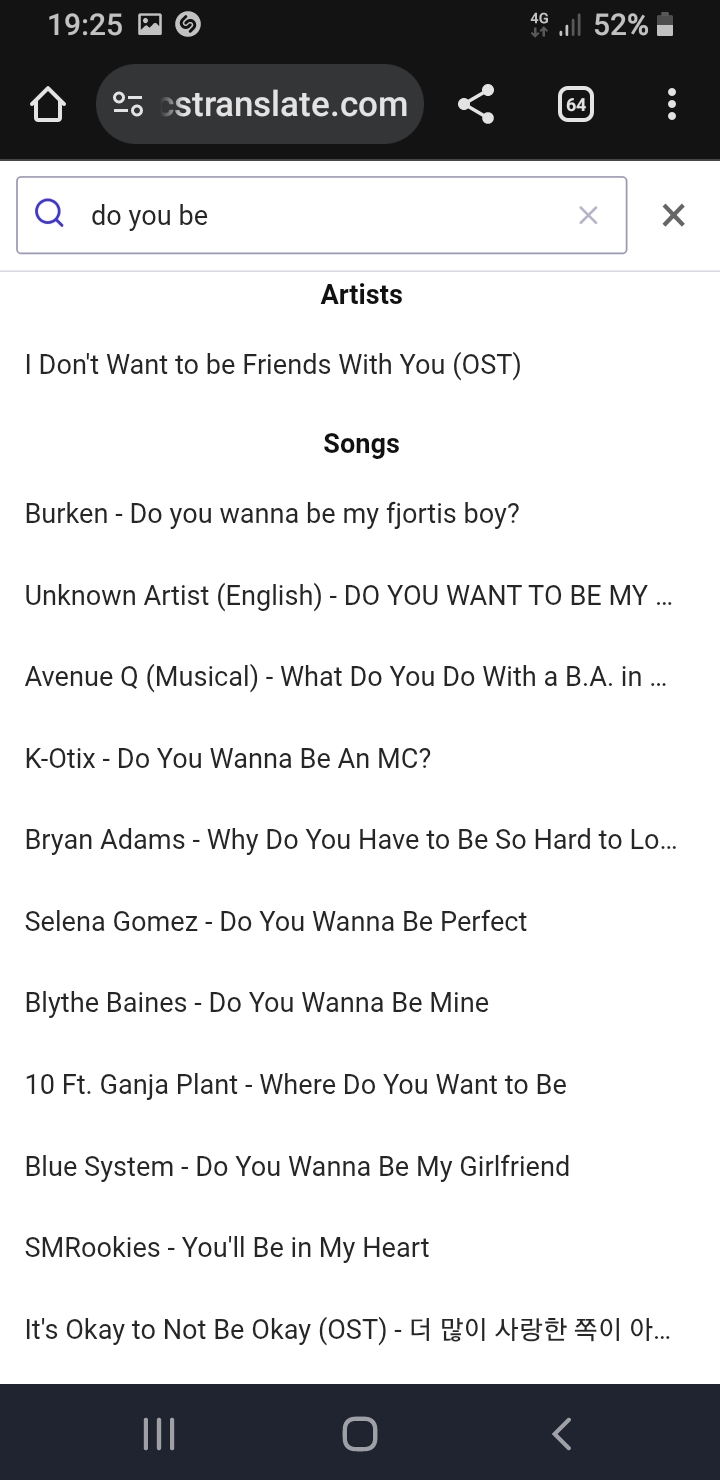720x1480 pixels.
Task: Go to the browser home page
Action: tap(48, 104)
